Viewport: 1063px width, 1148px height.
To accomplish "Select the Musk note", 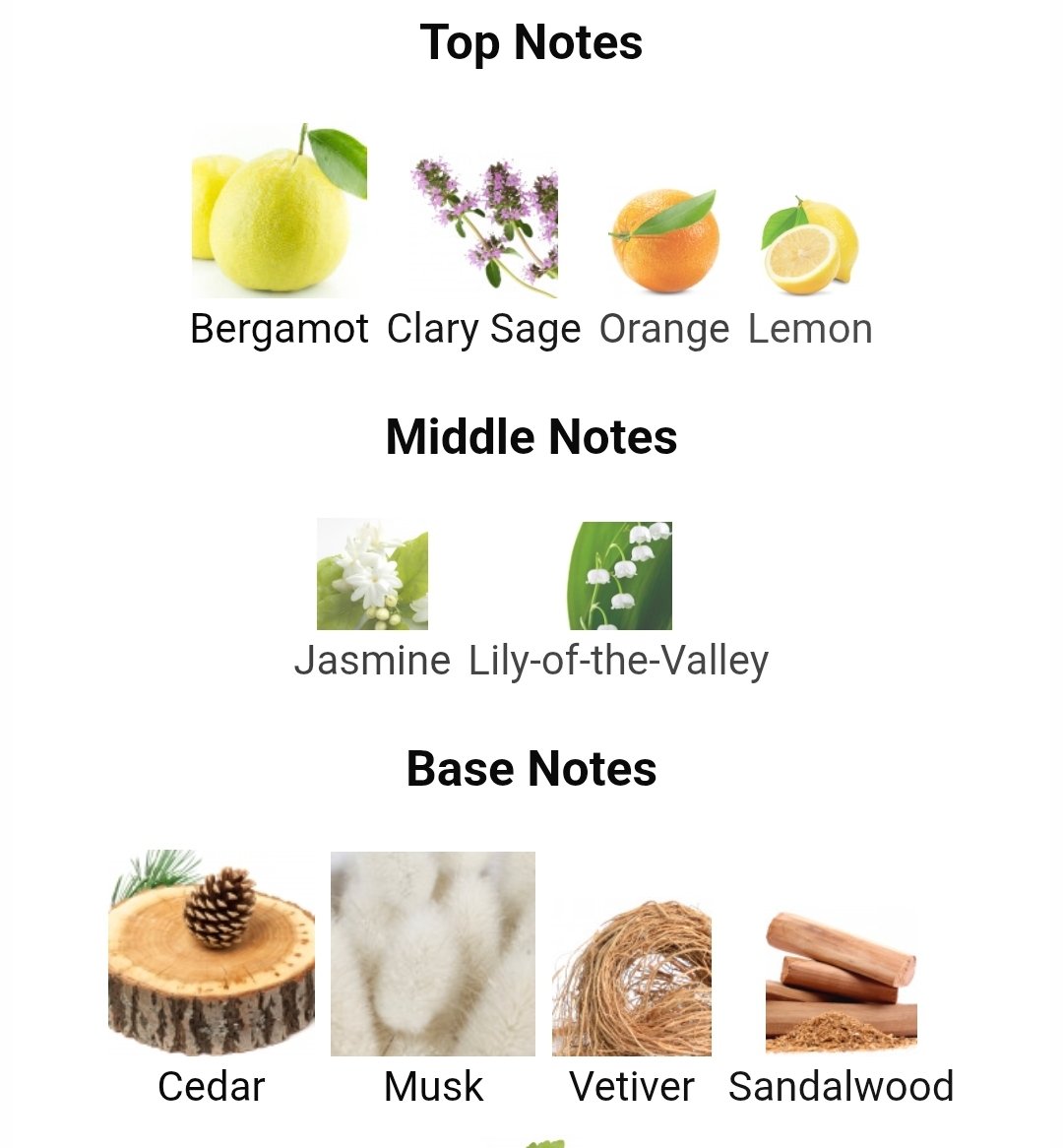I will tap(433, 953).
